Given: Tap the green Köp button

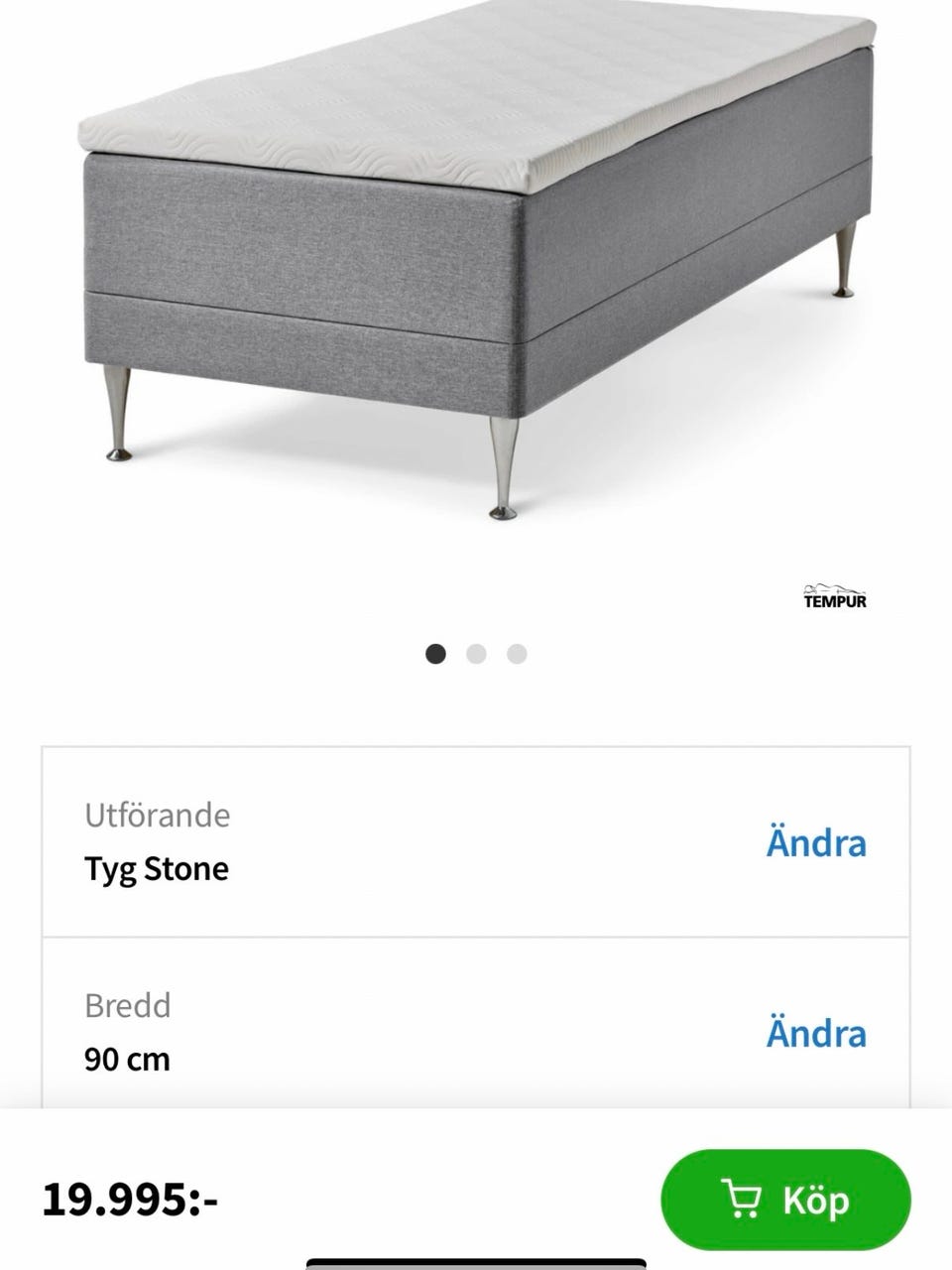Looking at the screenshot, I should [785, 1200].
